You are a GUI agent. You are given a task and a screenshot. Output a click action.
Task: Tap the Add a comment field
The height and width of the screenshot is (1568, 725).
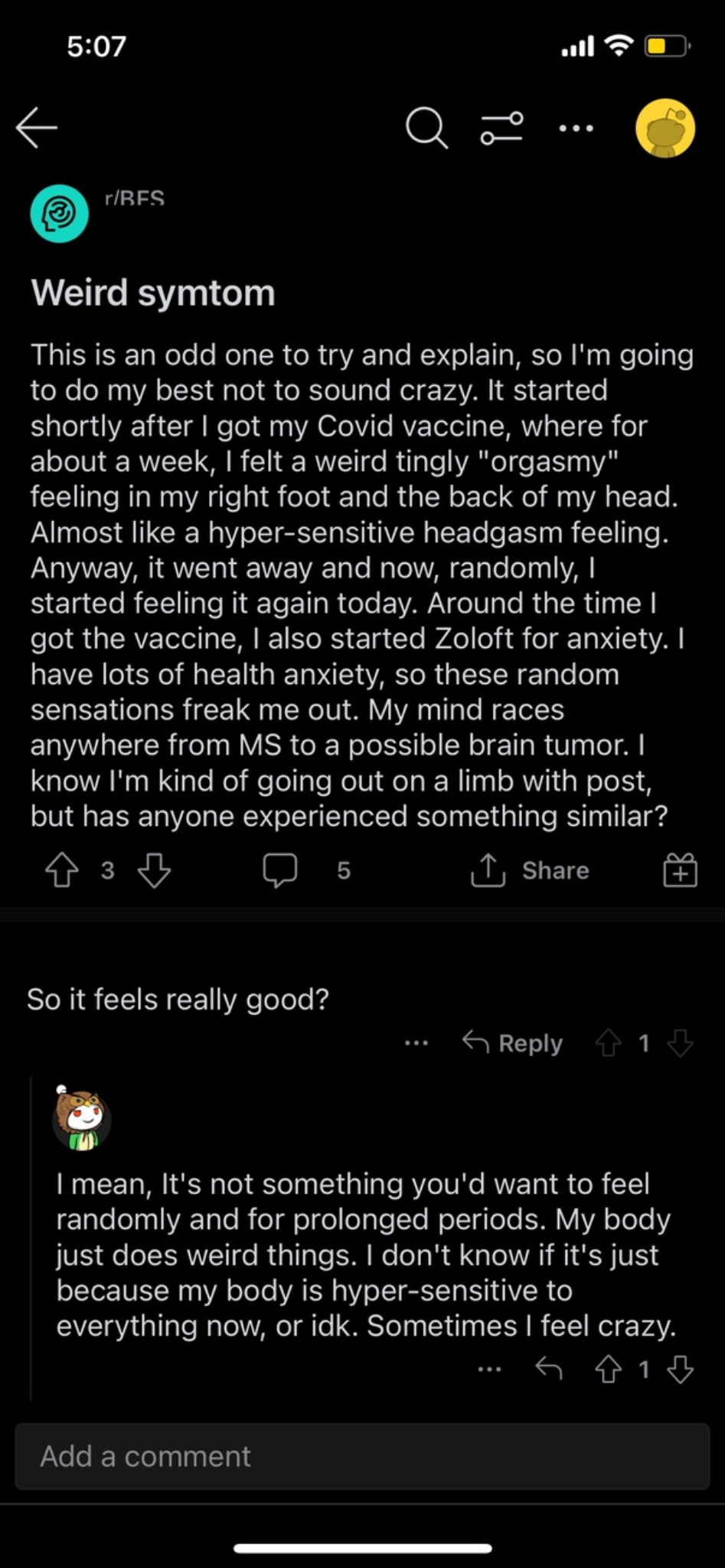[x=362, y=1456]
